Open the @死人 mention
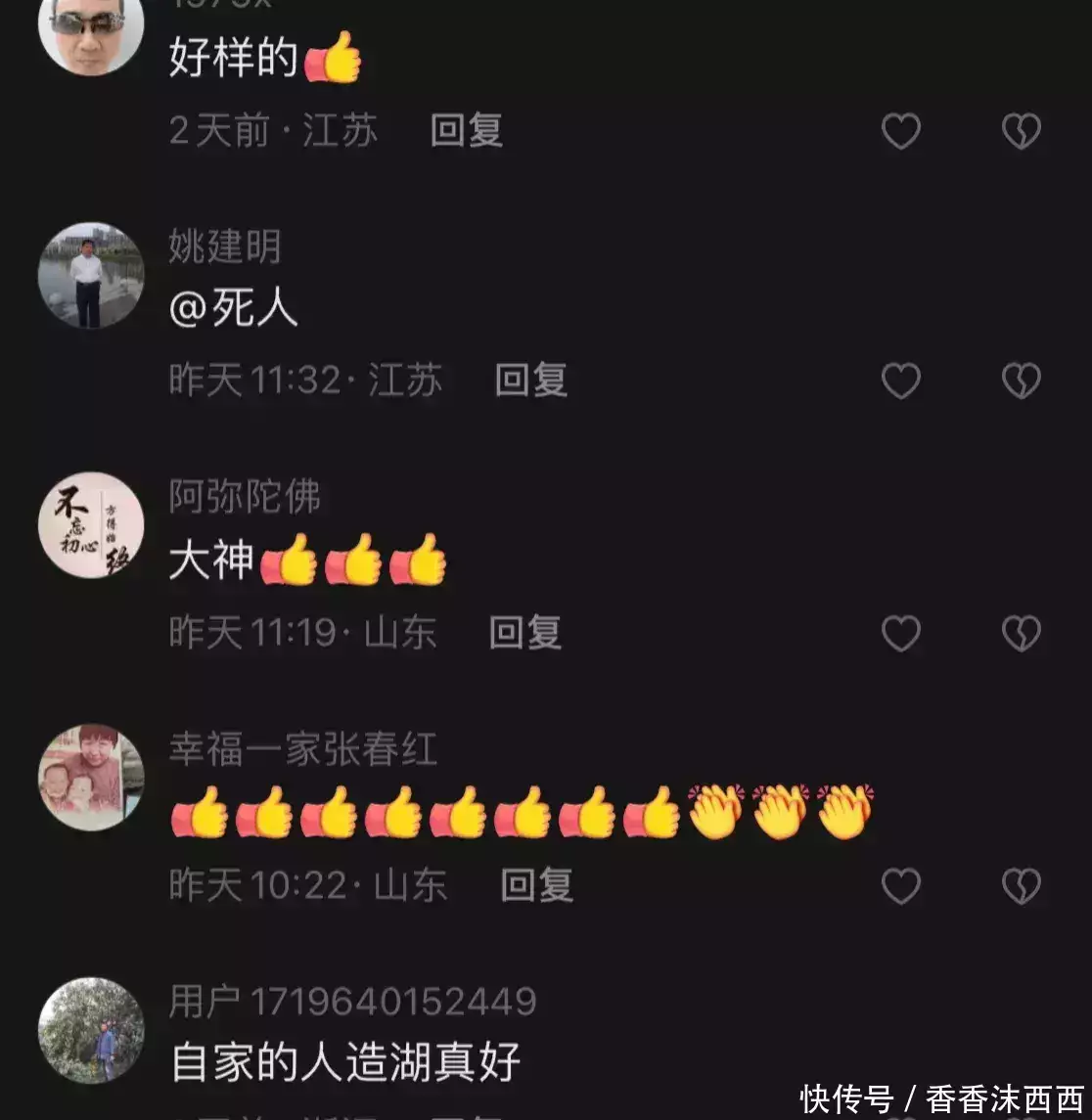 coord(234,309)
